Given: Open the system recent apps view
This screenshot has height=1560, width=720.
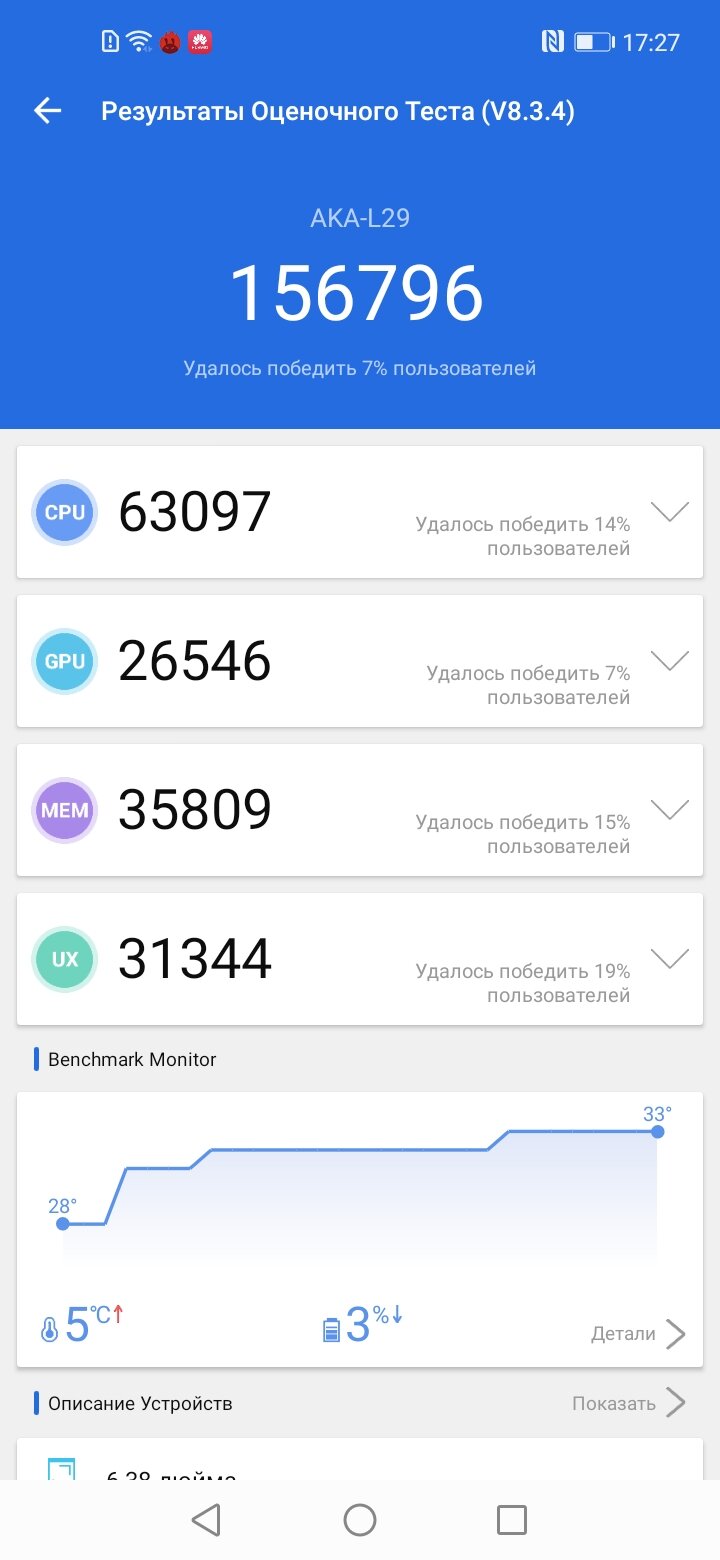Looking at the screenshot, I should (512, 1520).
